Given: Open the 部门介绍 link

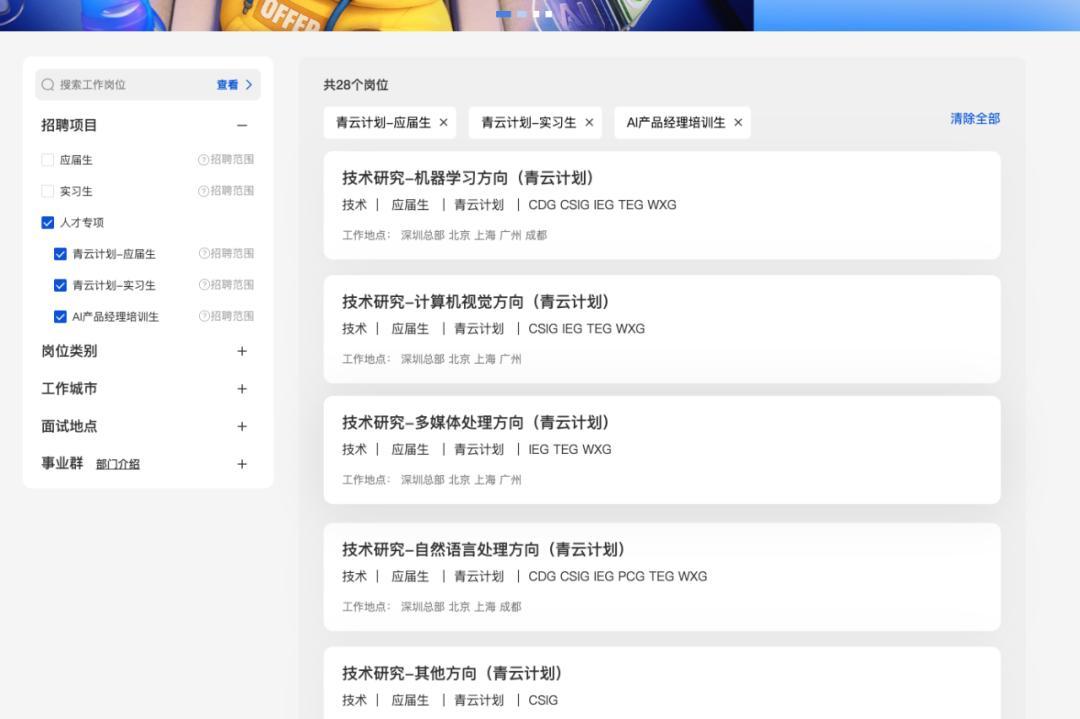Looking at the screenshot, I should pyautogui.click(x=118, y=464).
